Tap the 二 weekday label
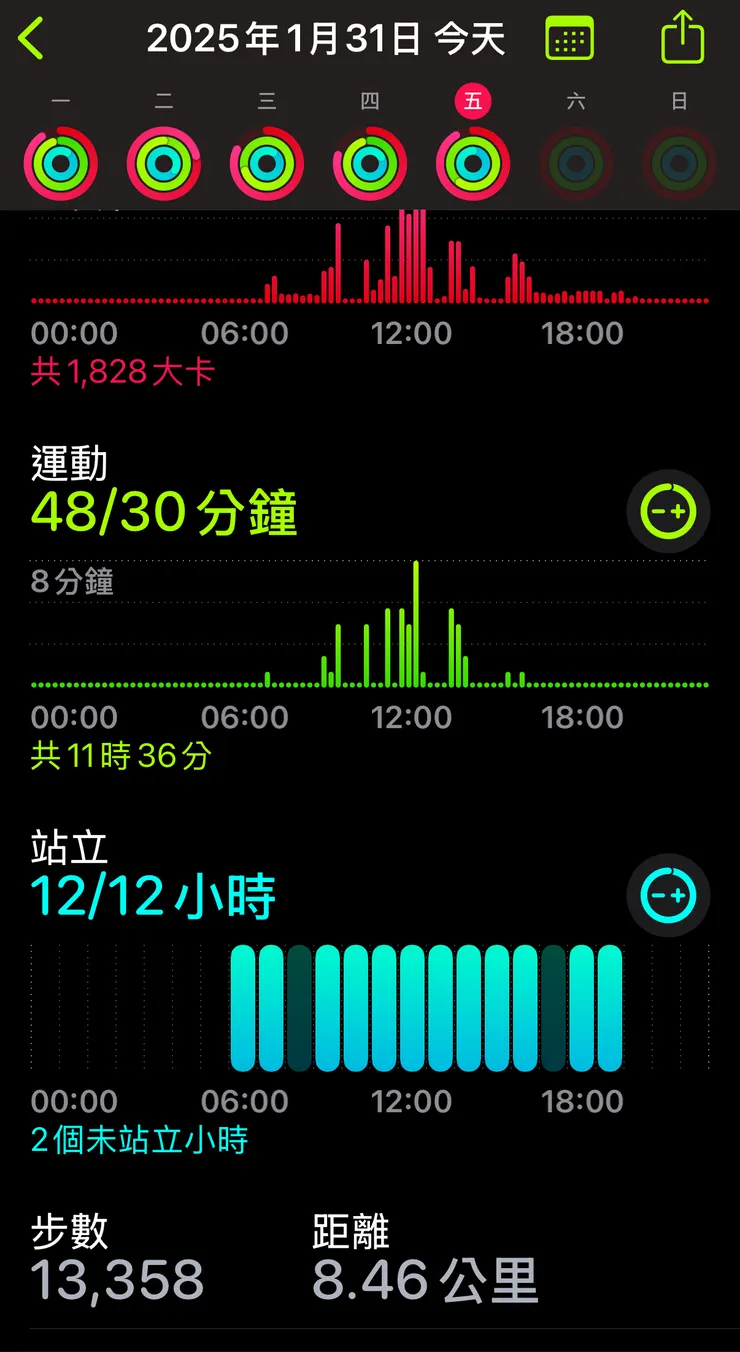 click(x=163, y=100)
